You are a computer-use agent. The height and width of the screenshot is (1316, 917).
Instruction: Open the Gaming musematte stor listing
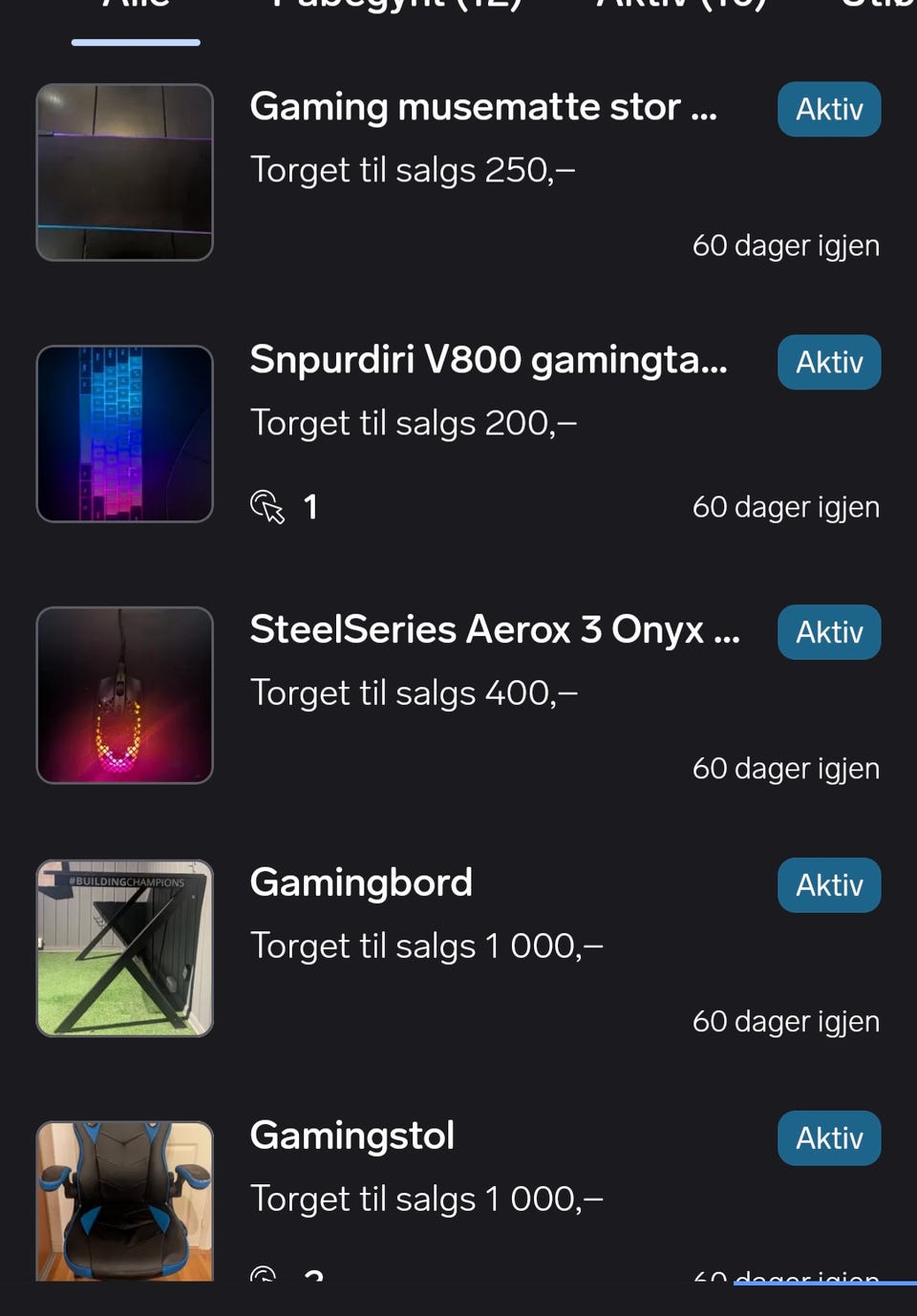click(482, 108)
